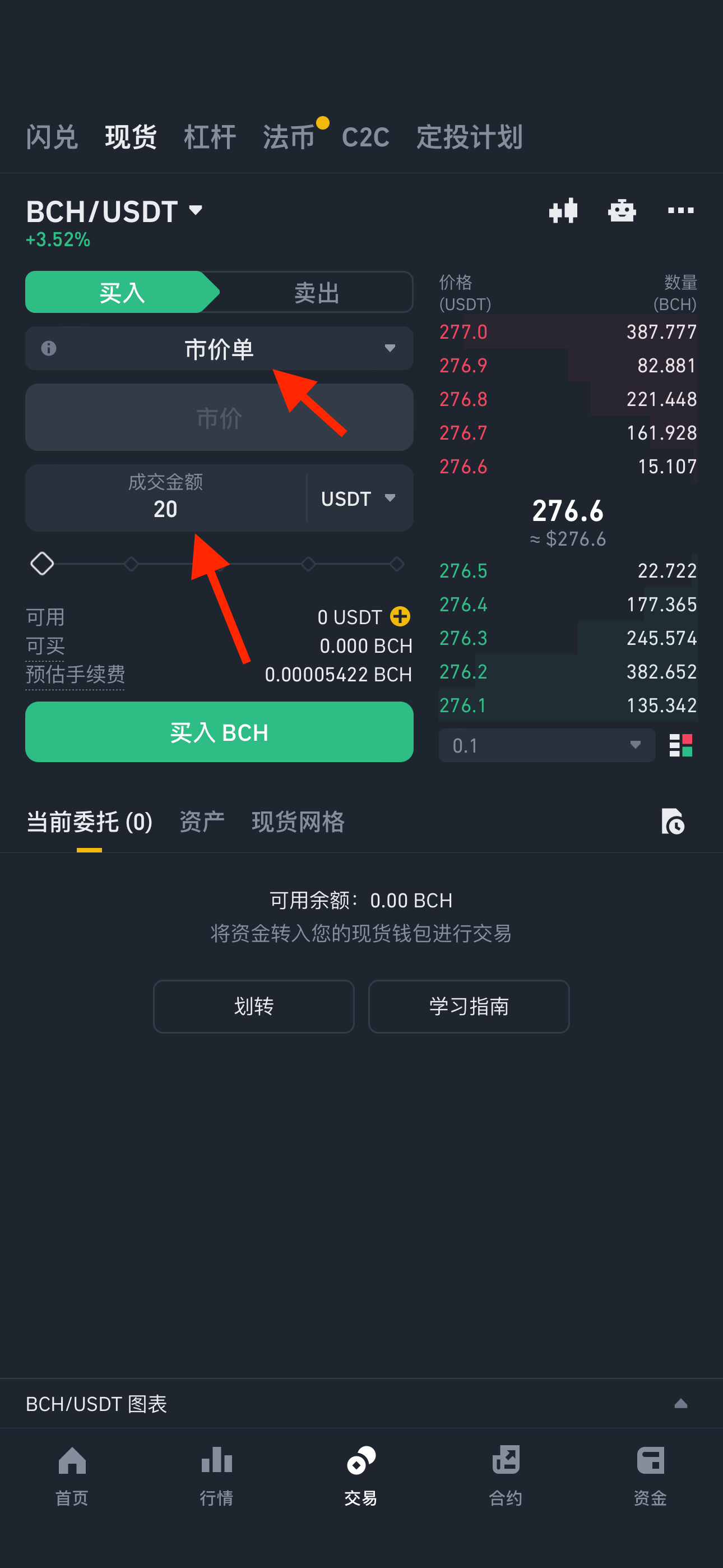
Task: Tap the 成交金额 amount field
Action: point(165,499)
